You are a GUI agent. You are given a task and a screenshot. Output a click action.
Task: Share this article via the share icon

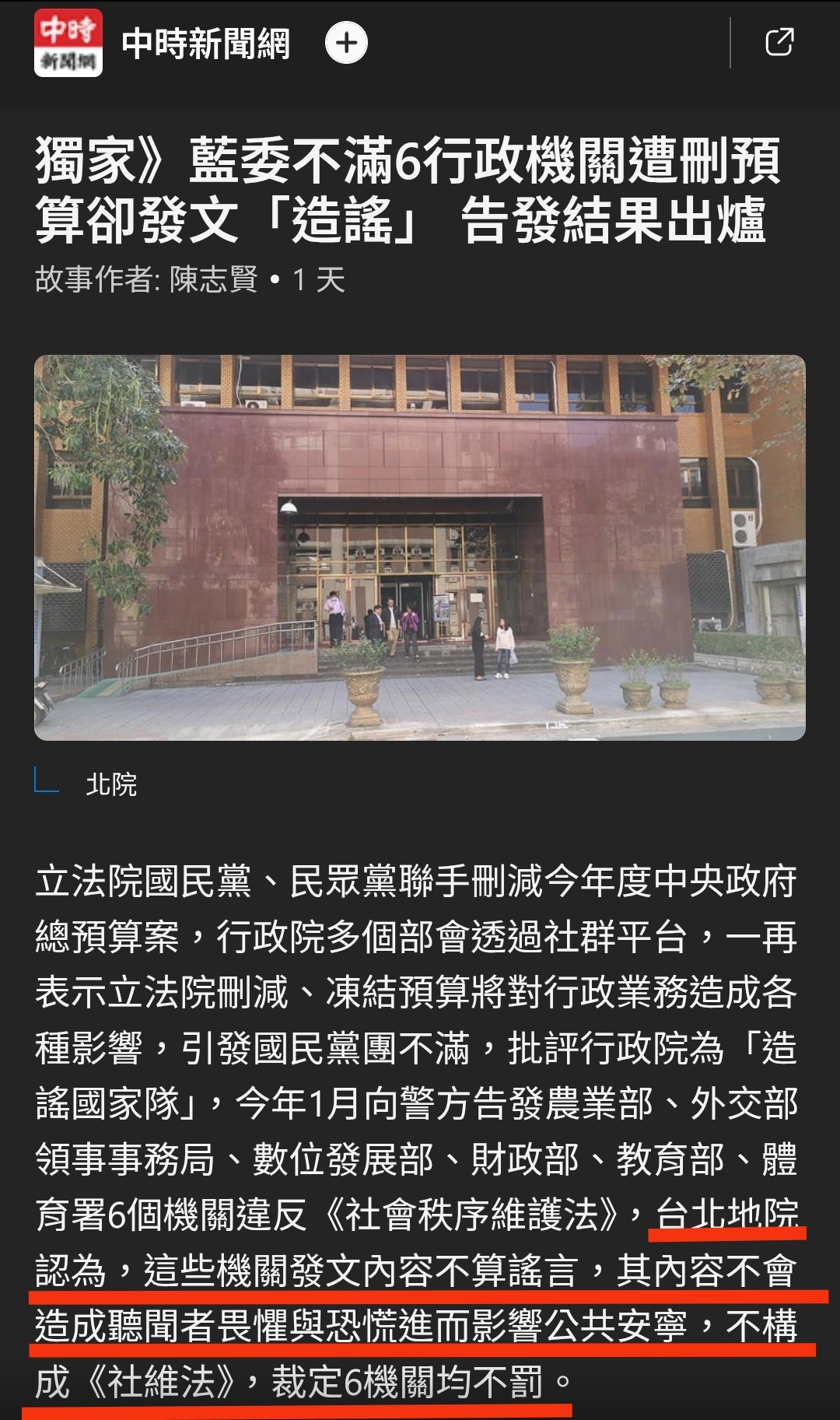779,43
